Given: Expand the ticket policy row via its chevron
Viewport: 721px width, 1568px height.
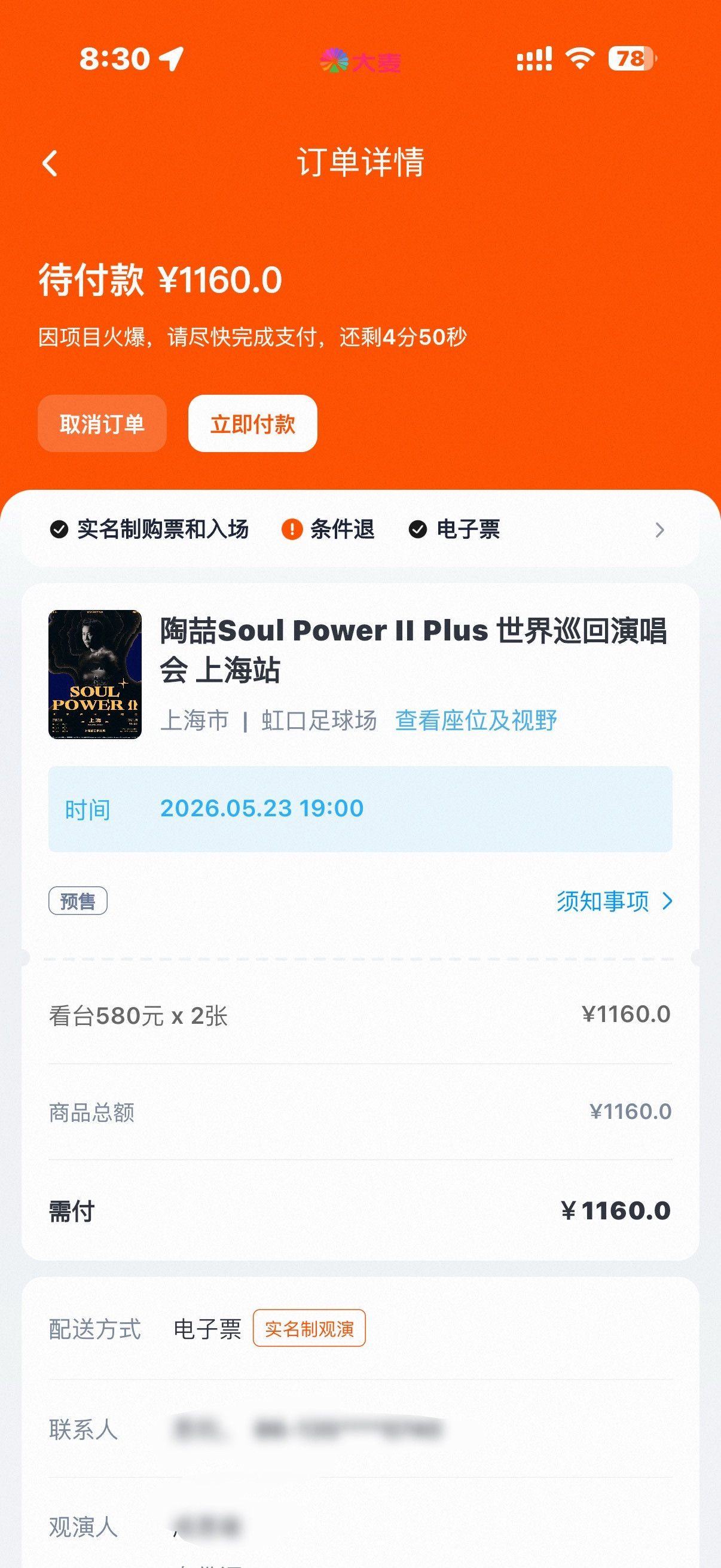Looking at the screenshot, I should pos(660,530).
